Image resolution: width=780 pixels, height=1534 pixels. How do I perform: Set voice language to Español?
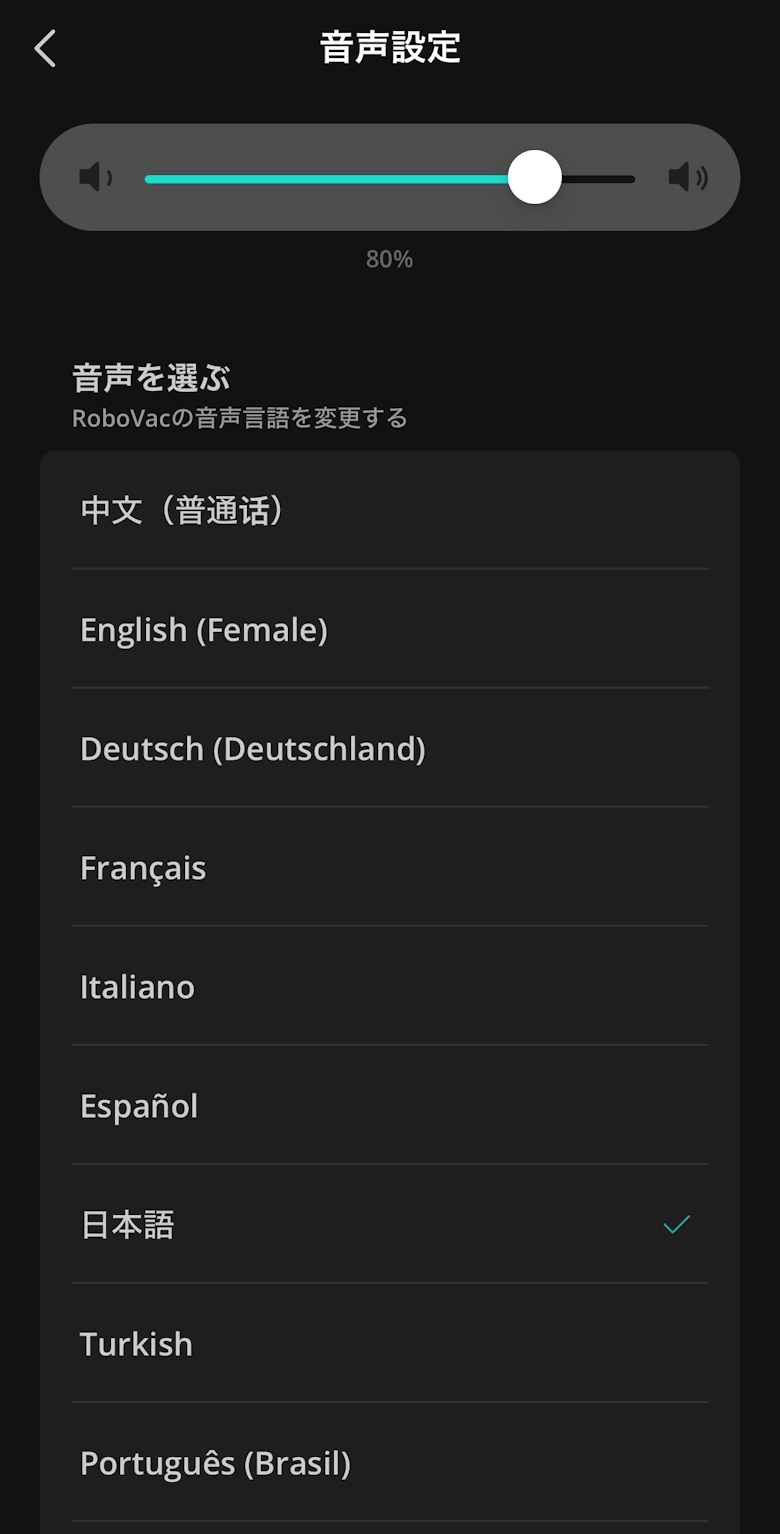[x=390, y=1105]
